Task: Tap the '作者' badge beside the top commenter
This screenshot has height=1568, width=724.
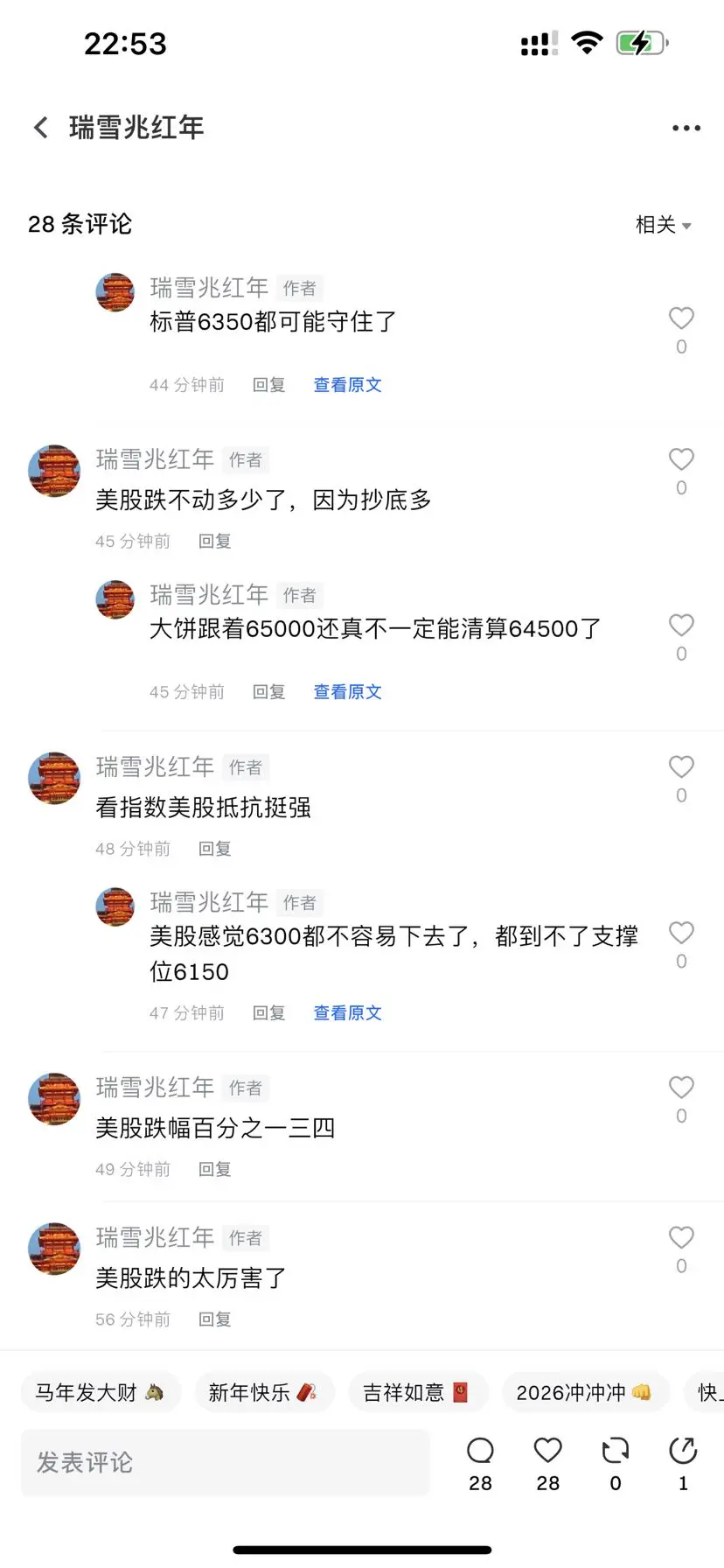Action: (299, 287)
